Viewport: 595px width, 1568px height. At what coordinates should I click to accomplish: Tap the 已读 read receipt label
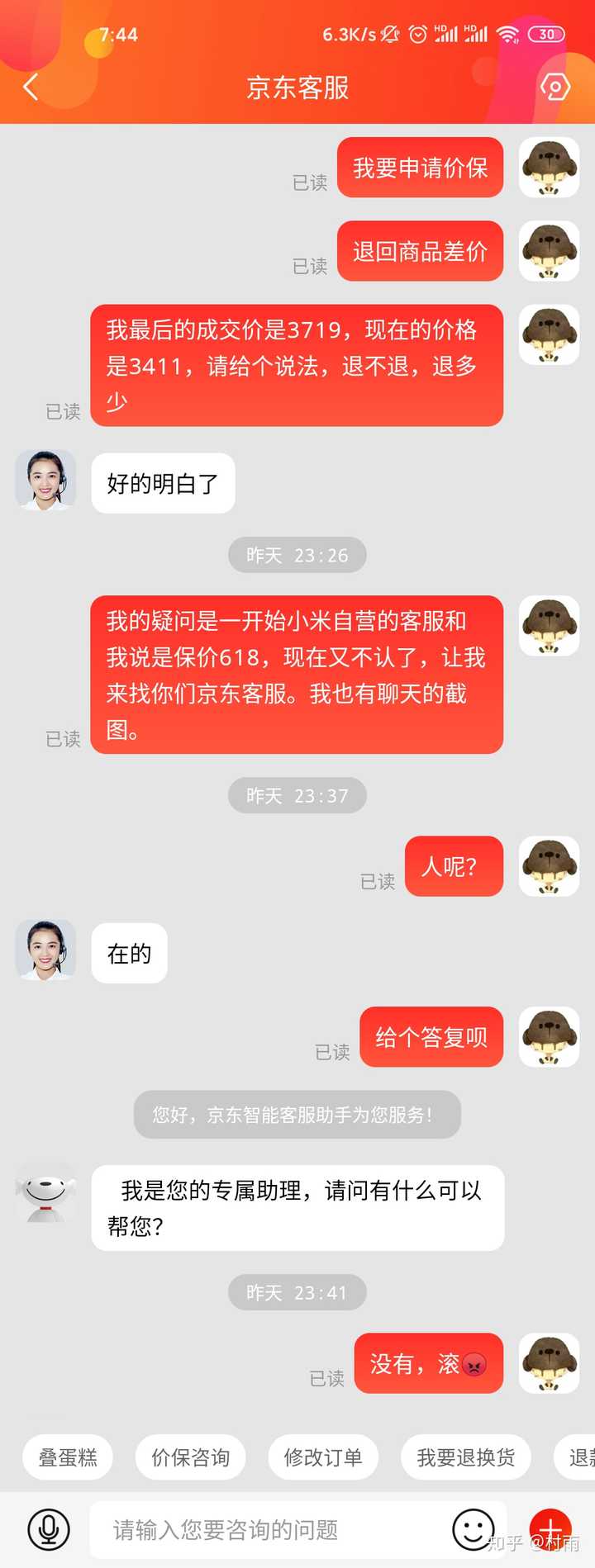click(311, 182)
